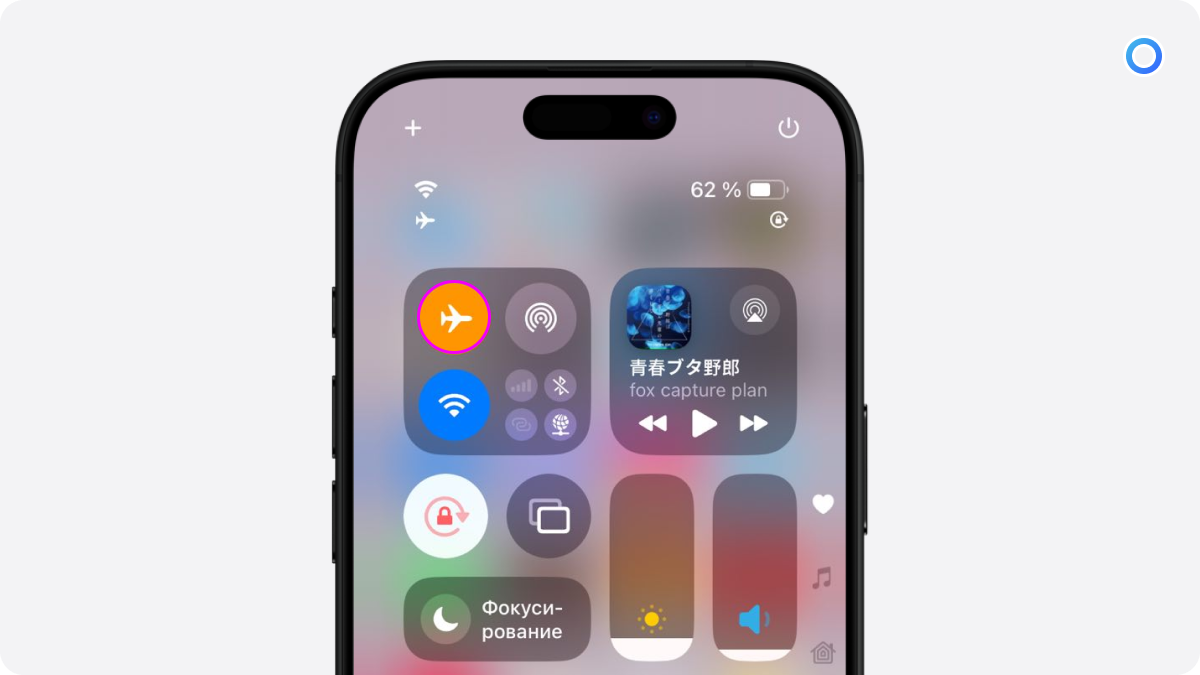Screen dimensions: 1200x675
Task: Turn on Bluetooth
Action: 561,386
